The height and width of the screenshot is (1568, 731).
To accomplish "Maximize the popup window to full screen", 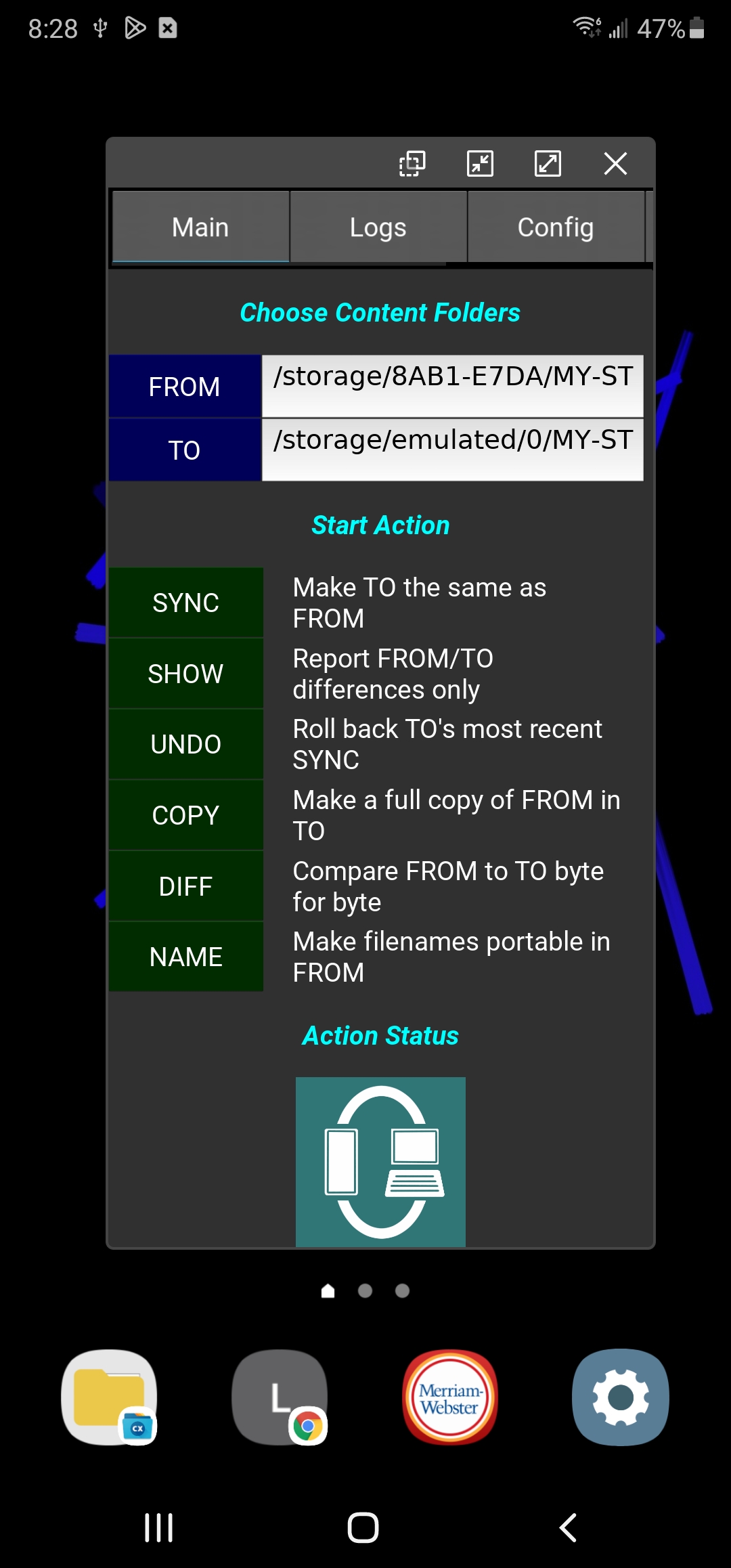I will 548,163.
